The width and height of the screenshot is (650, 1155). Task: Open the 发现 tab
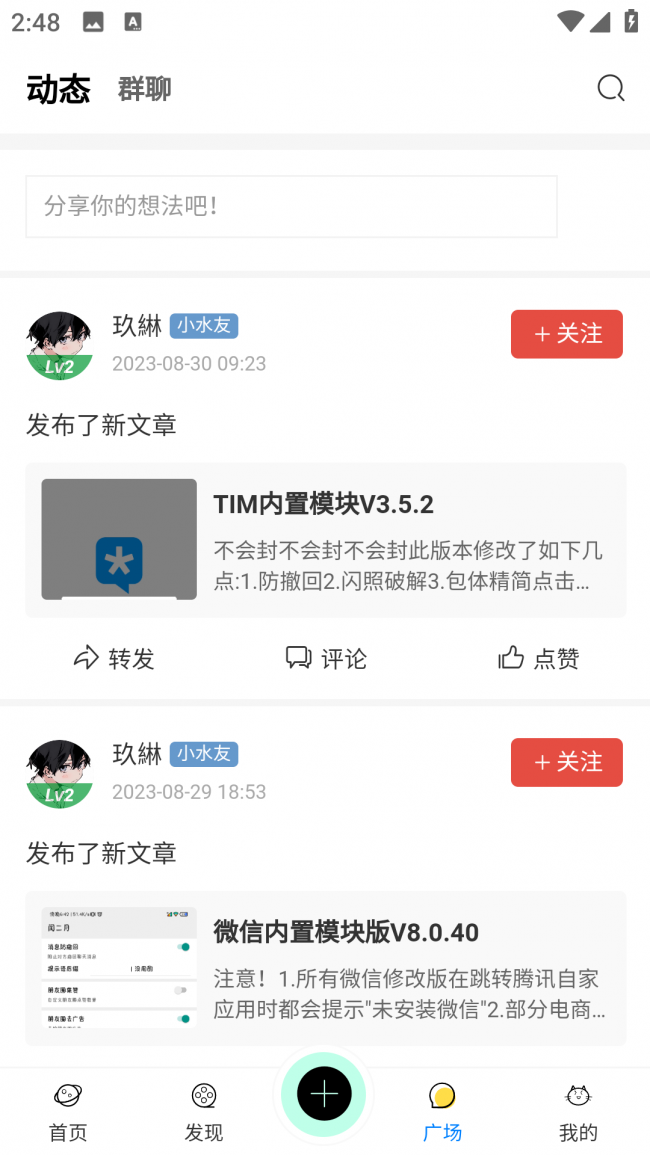(x=204, y=1112)
